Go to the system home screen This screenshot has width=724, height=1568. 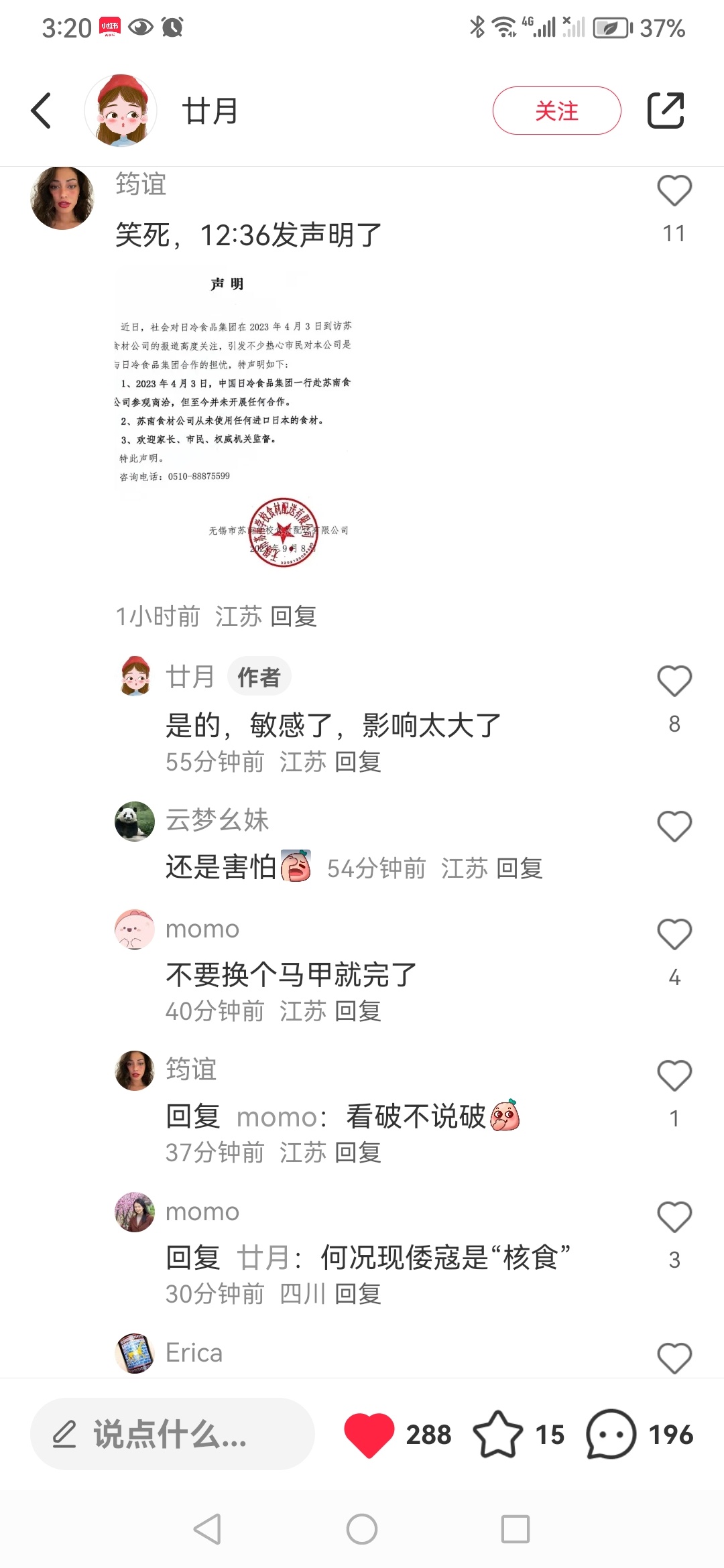point(362,1529)
